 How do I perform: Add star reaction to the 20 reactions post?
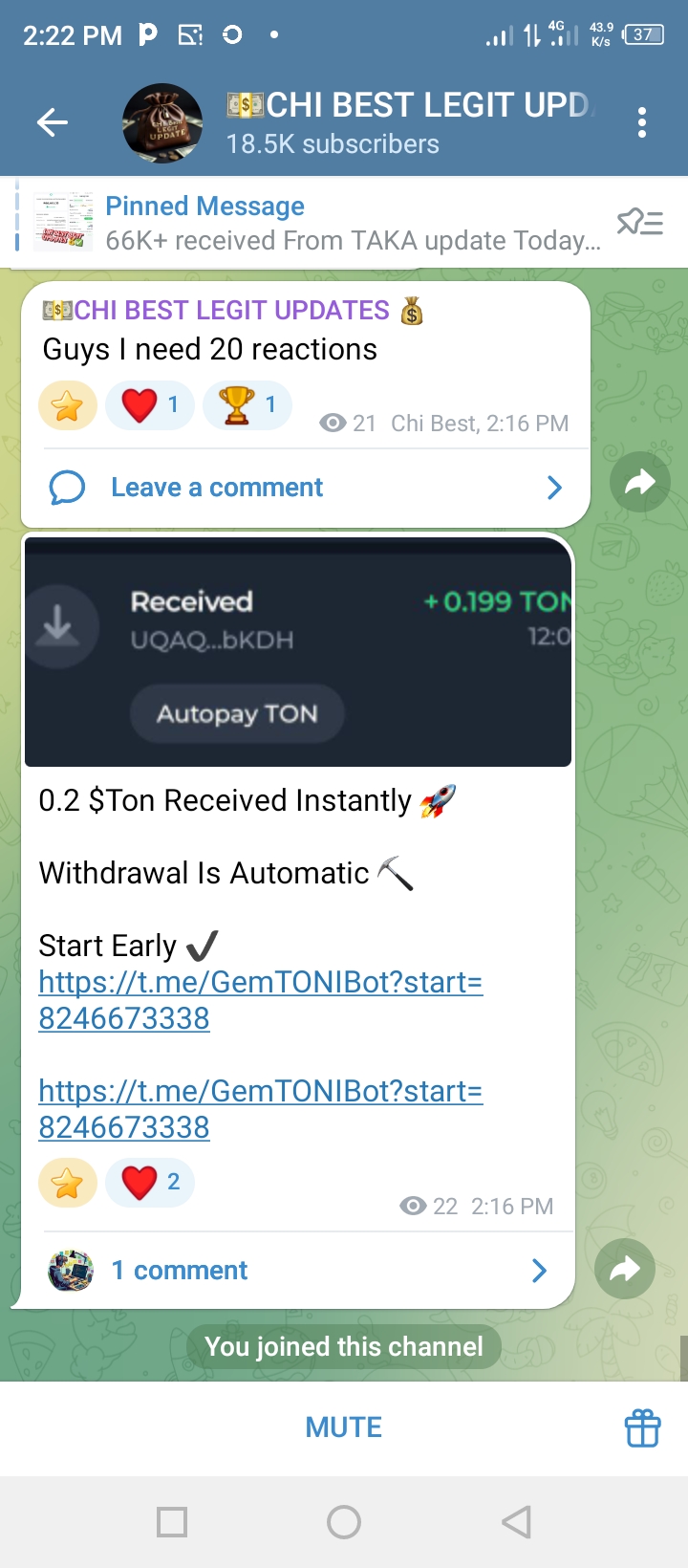coord(68,405)
